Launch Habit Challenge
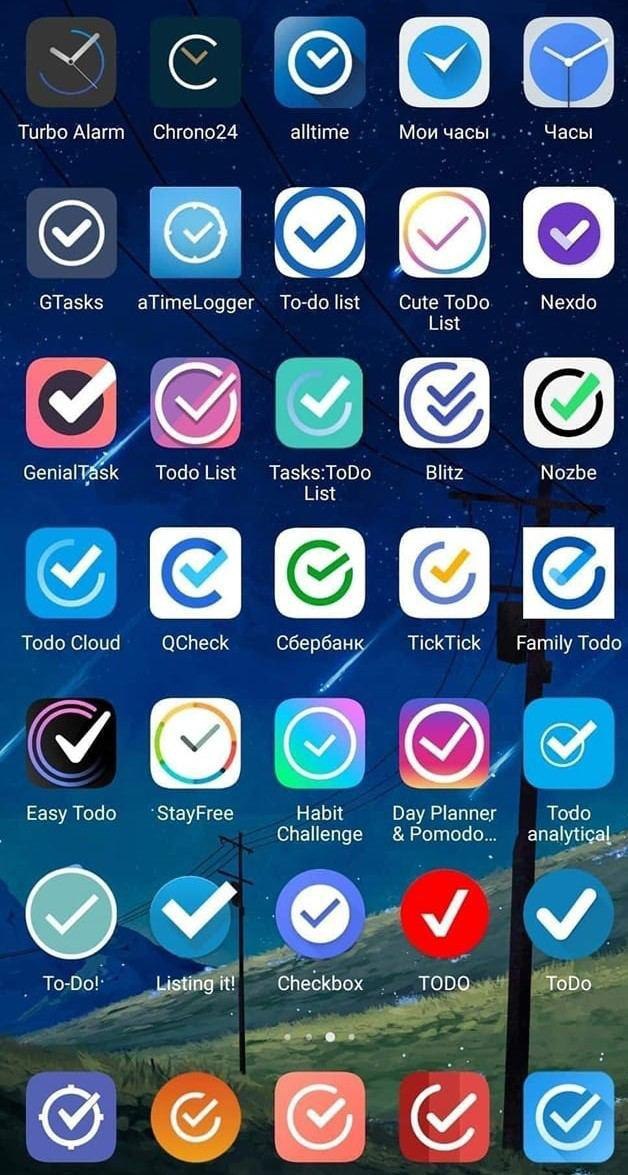 pos(320,743)
